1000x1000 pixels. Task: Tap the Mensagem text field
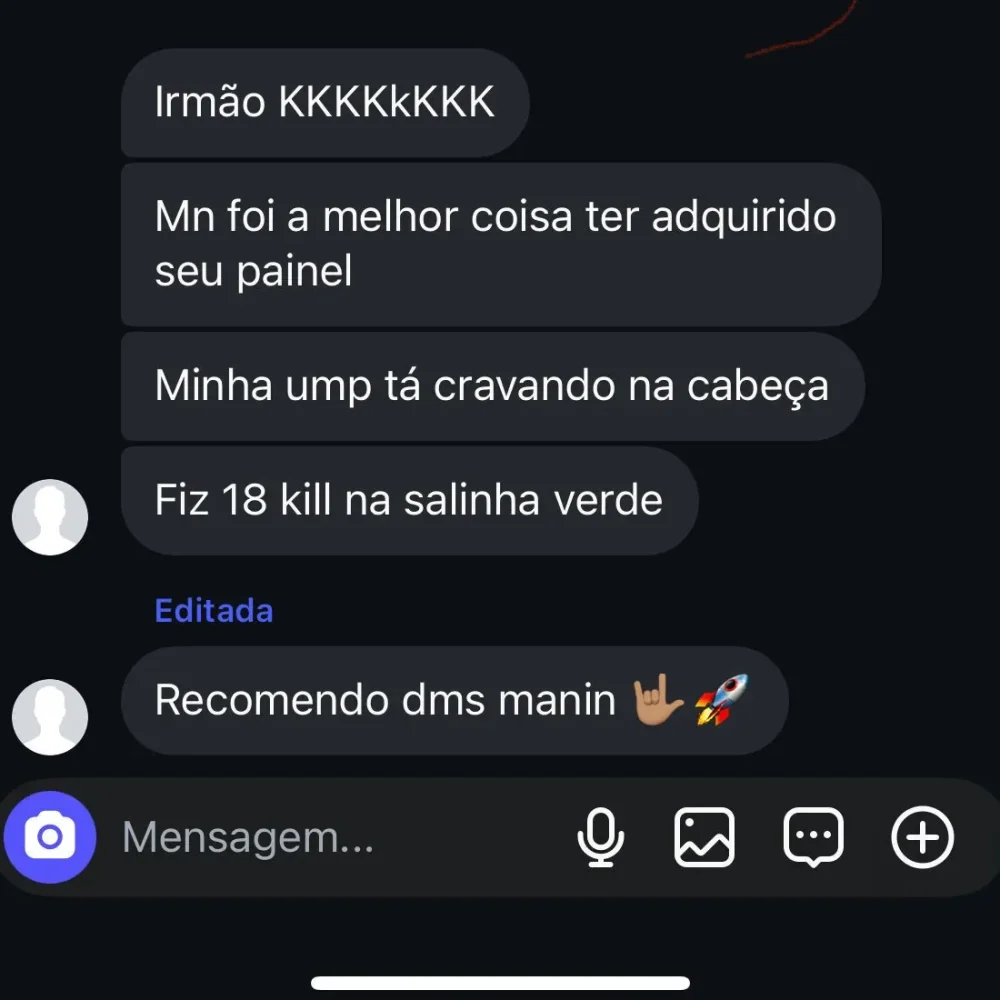(300, 838)
